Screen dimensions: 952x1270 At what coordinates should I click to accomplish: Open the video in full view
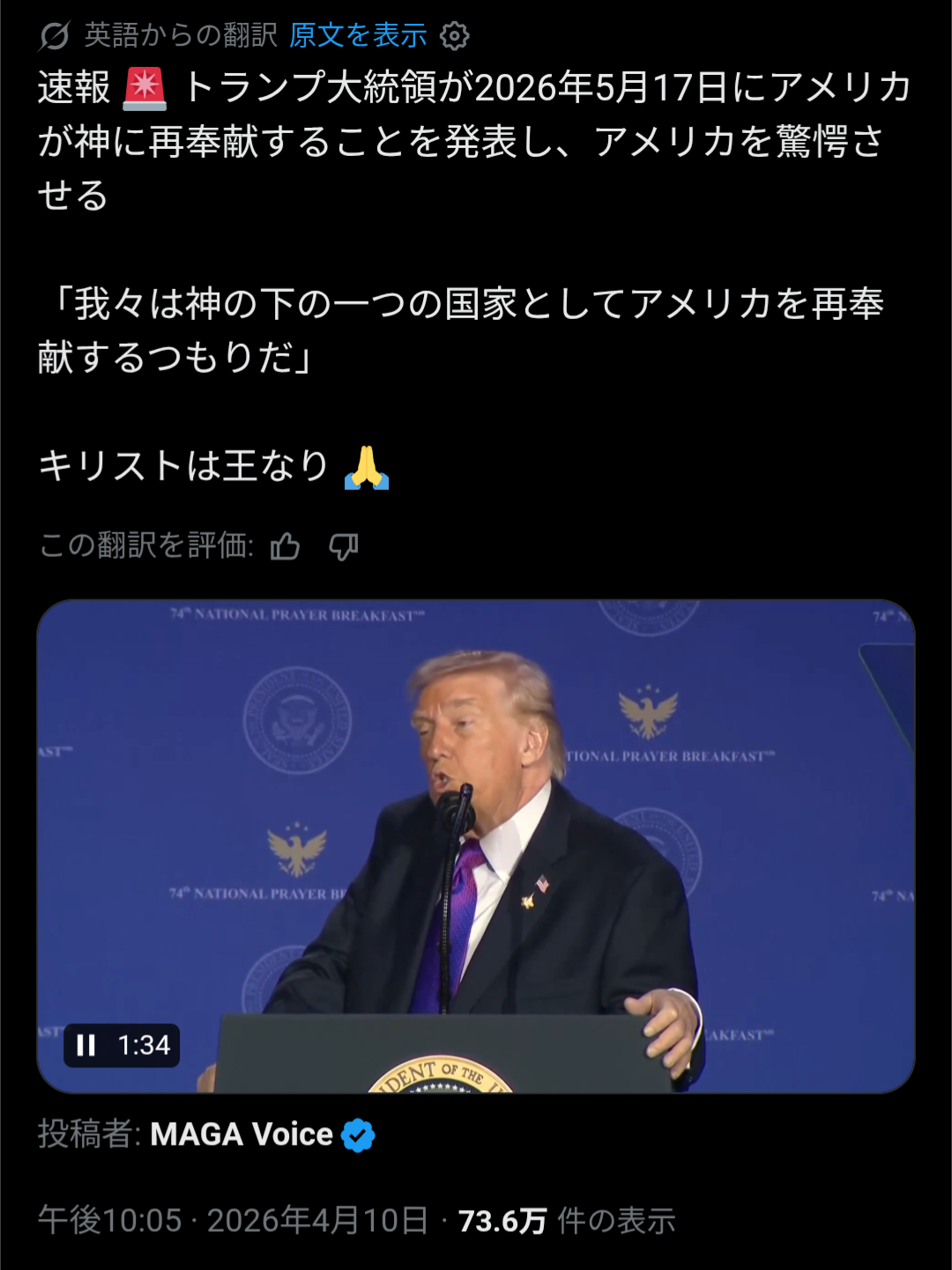(476, 828)
